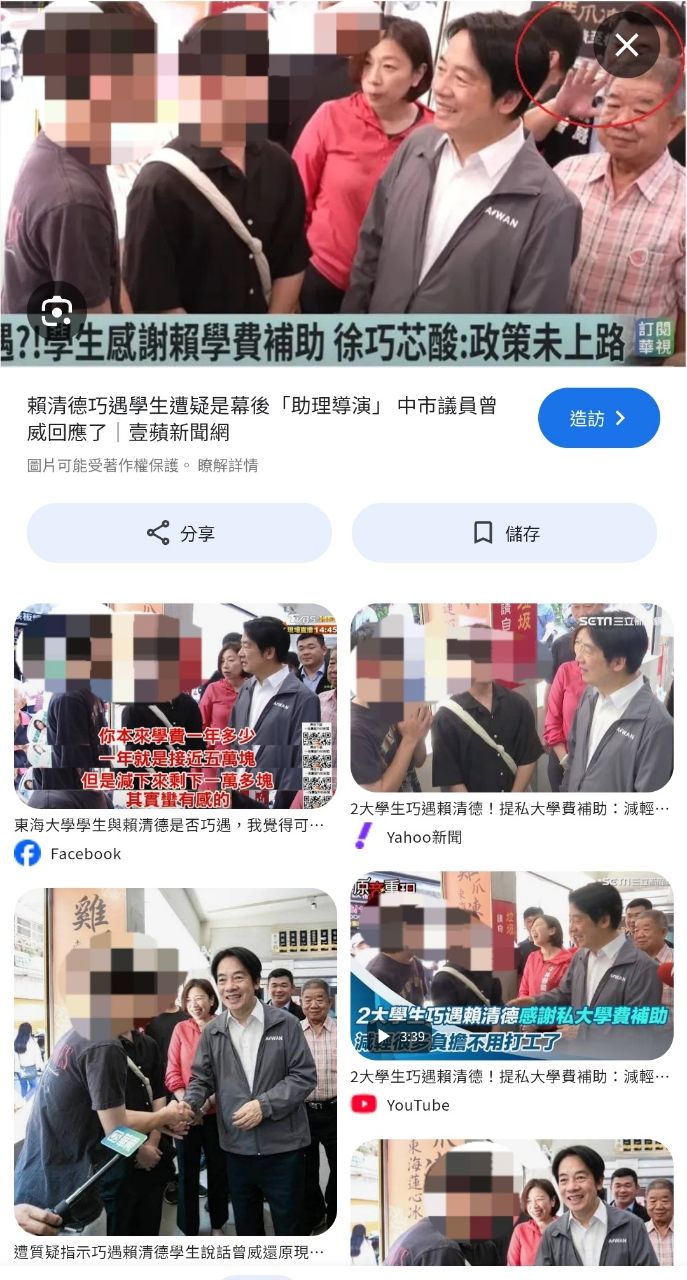Viewport: 687px width, 1280px height.
Task: Save image with 儲存 button
Action: [504, 533]
